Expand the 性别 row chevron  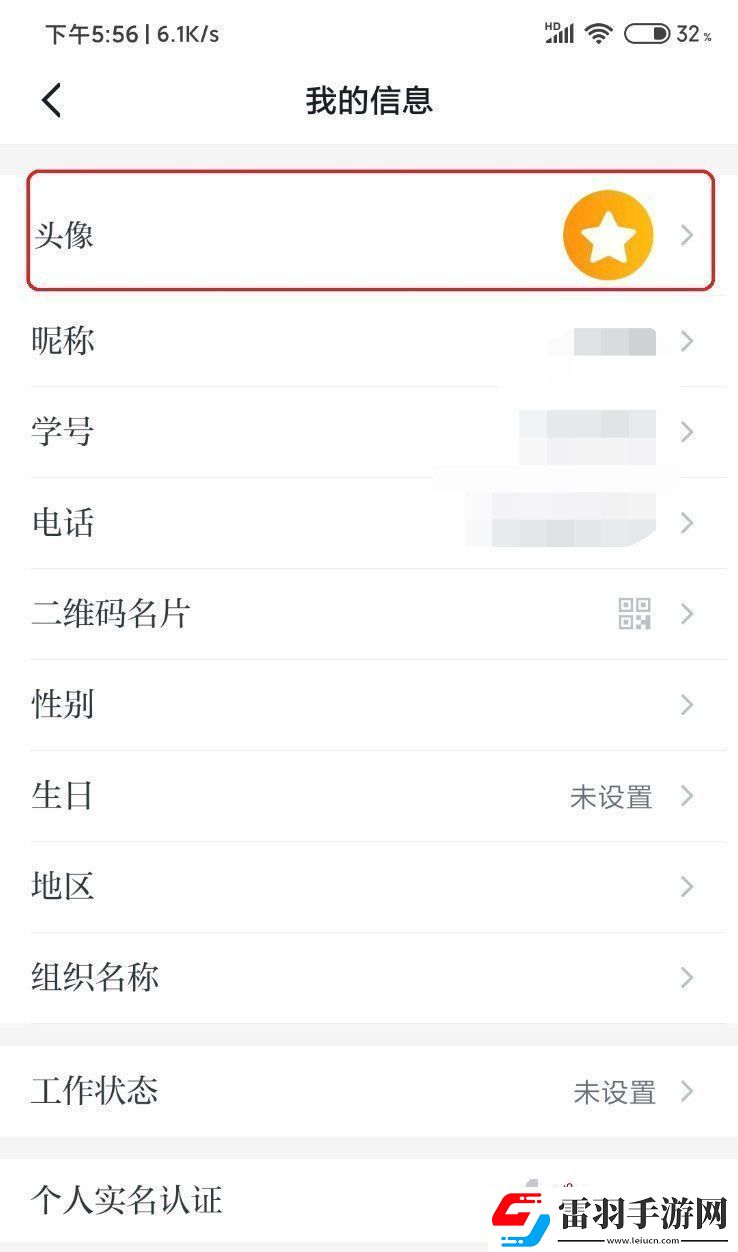click(x=687, y=704)
